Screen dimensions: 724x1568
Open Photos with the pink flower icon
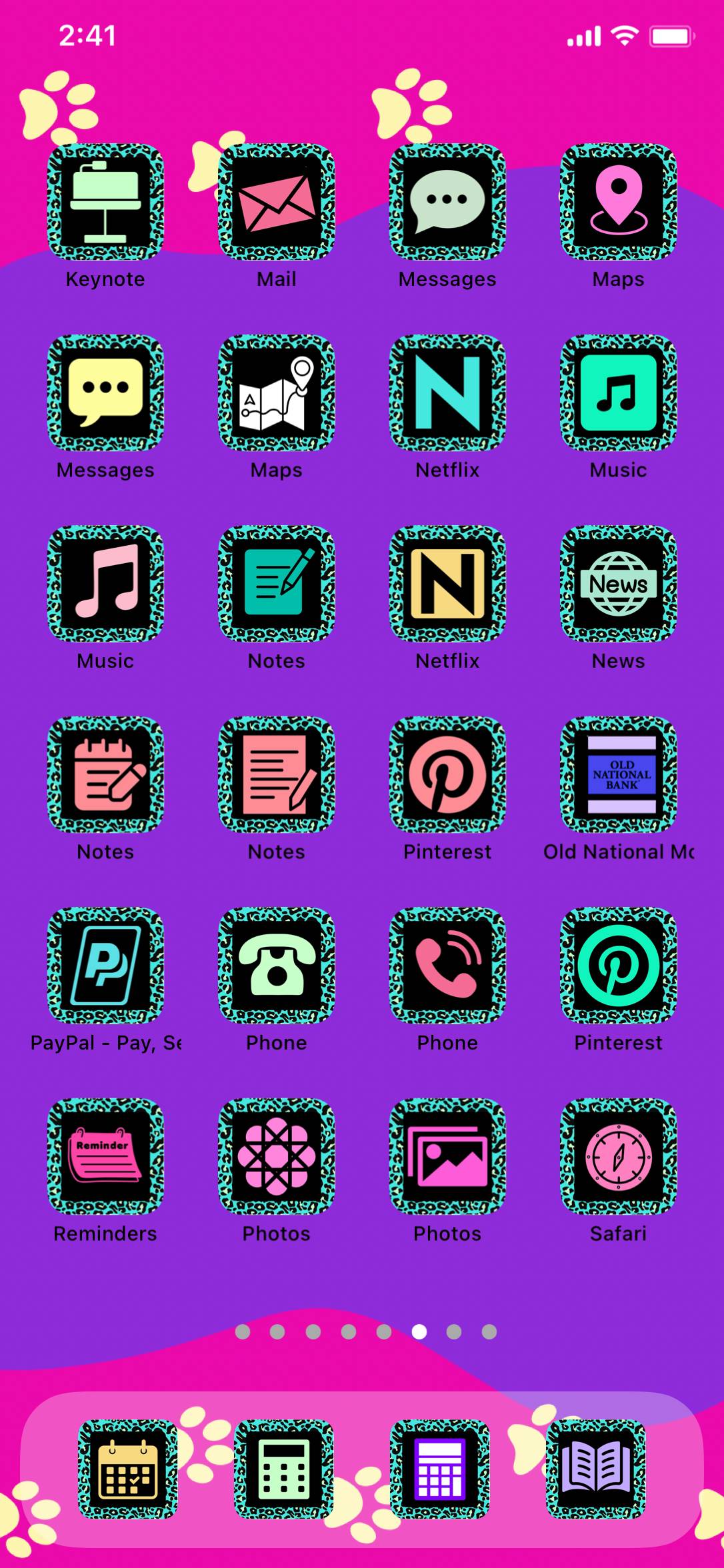click(276, 1156)
